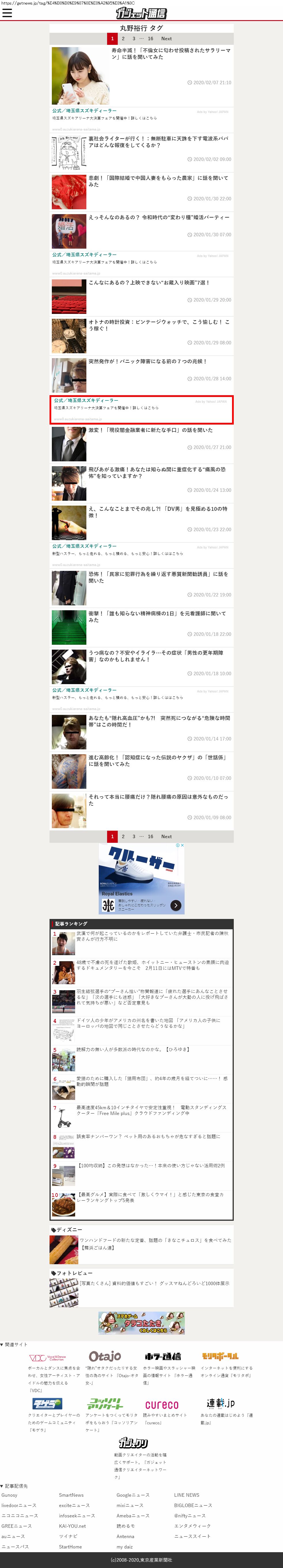Read 「現役闇金融業者に新たな手口」article
This screenshot has width=283, height=1568.
[x=151, y=430]
